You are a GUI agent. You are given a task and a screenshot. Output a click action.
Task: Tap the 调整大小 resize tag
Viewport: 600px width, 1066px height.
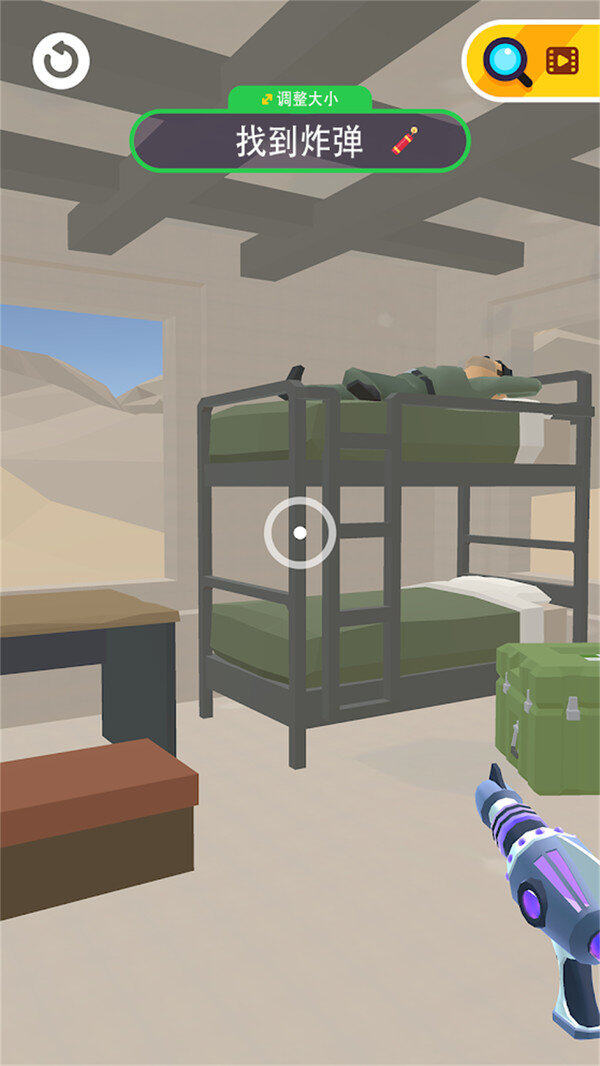pos(300,99)
